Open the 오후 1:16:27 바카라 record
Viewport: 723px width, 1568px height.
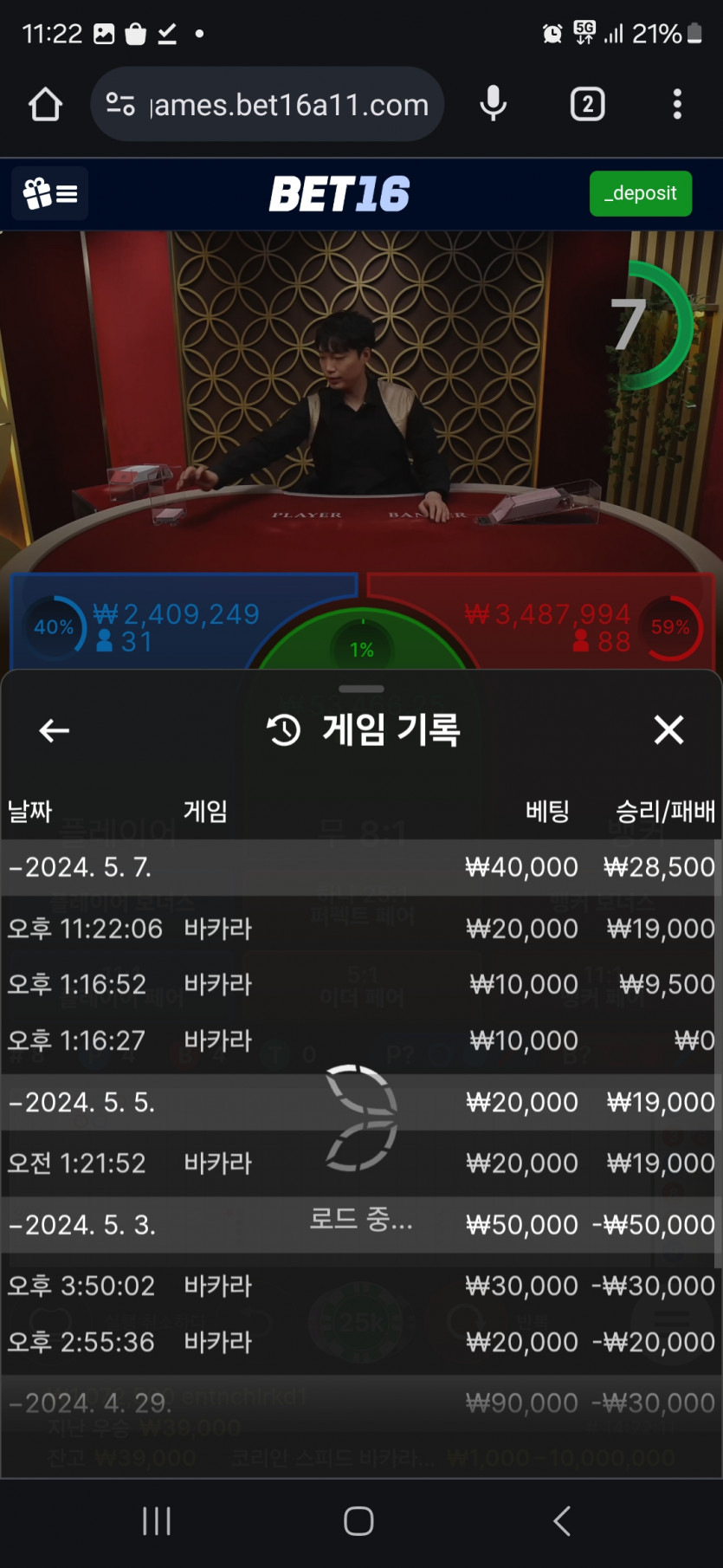point(361,1040)
